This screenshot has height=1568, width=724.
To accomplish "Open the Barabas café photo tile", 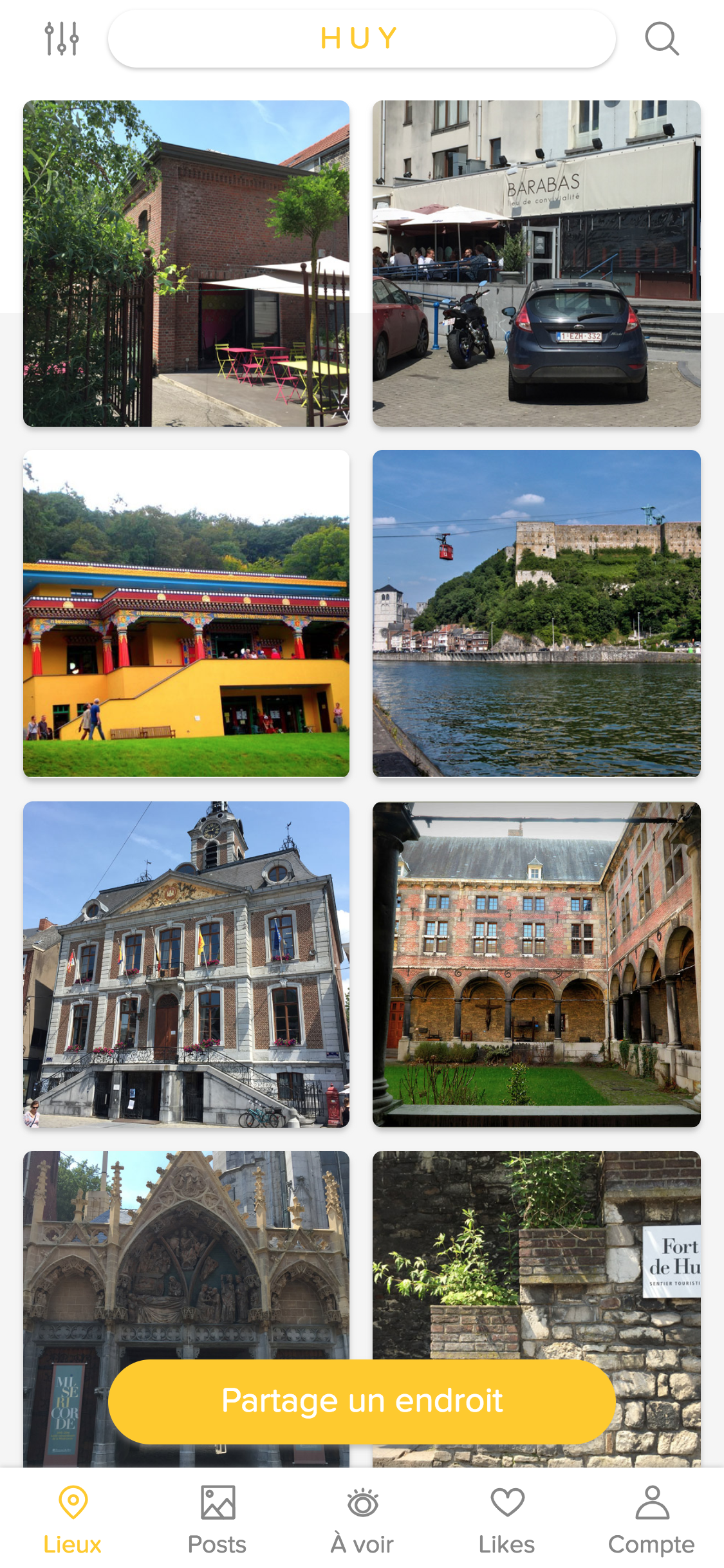I will 536,263.
